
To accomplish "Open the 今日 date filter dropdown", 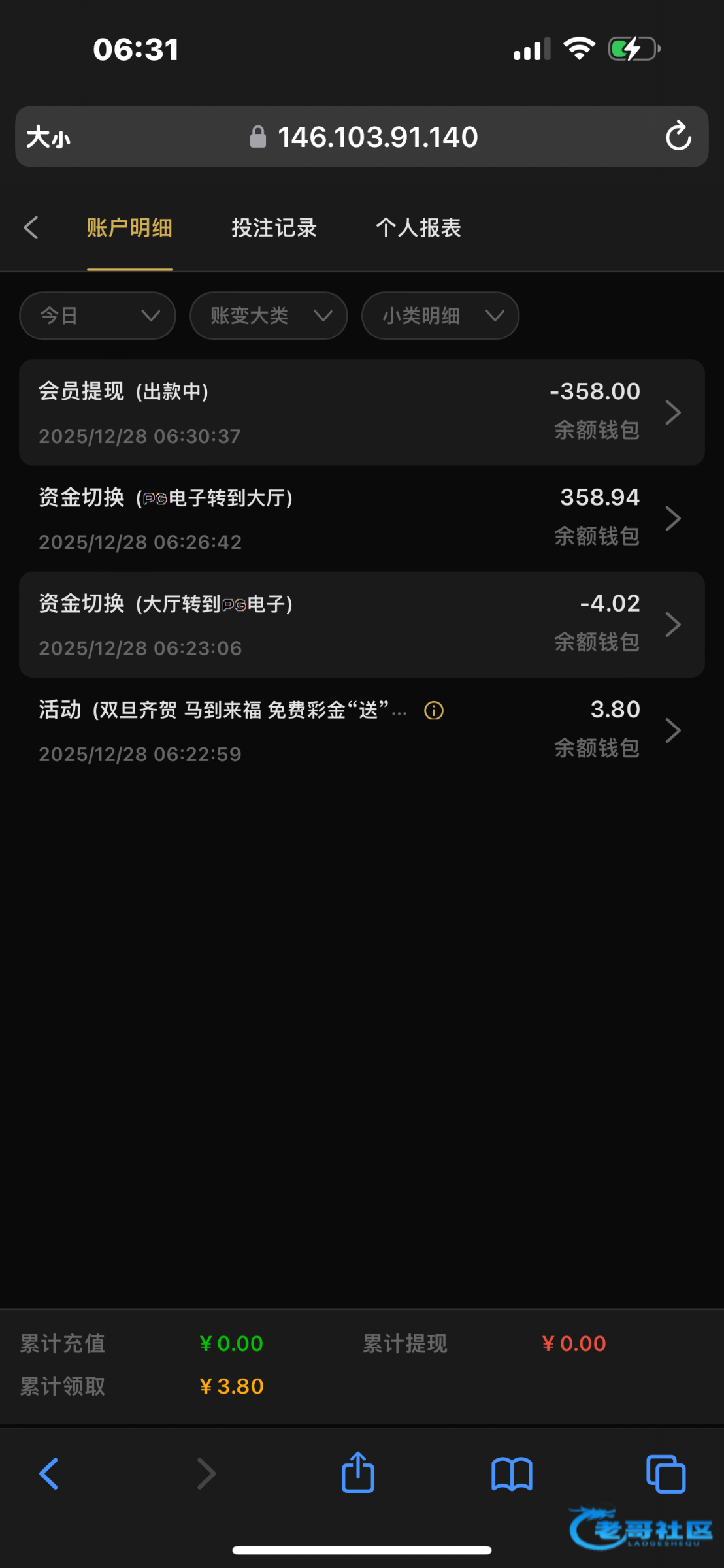I will tap(98, 316).
